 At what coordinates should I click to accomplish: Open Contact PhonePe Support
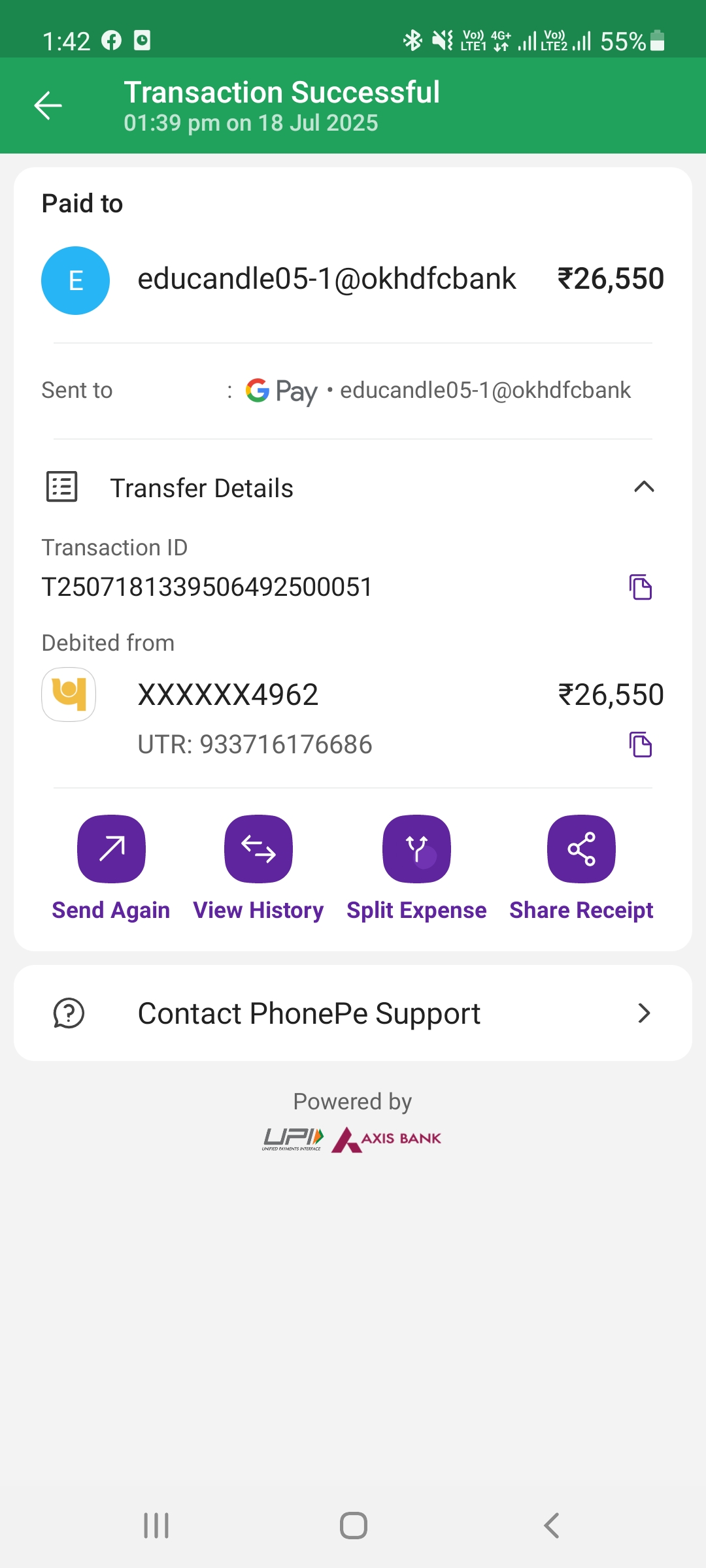click(353, 1013)
